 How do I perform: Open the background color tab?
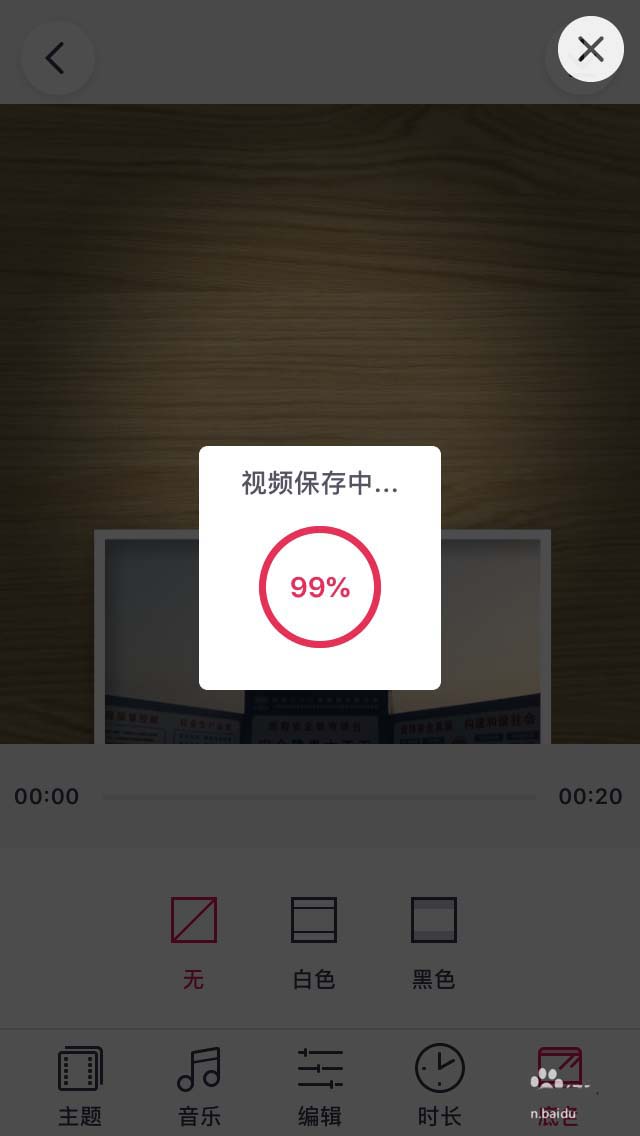tap(559, 1085)
